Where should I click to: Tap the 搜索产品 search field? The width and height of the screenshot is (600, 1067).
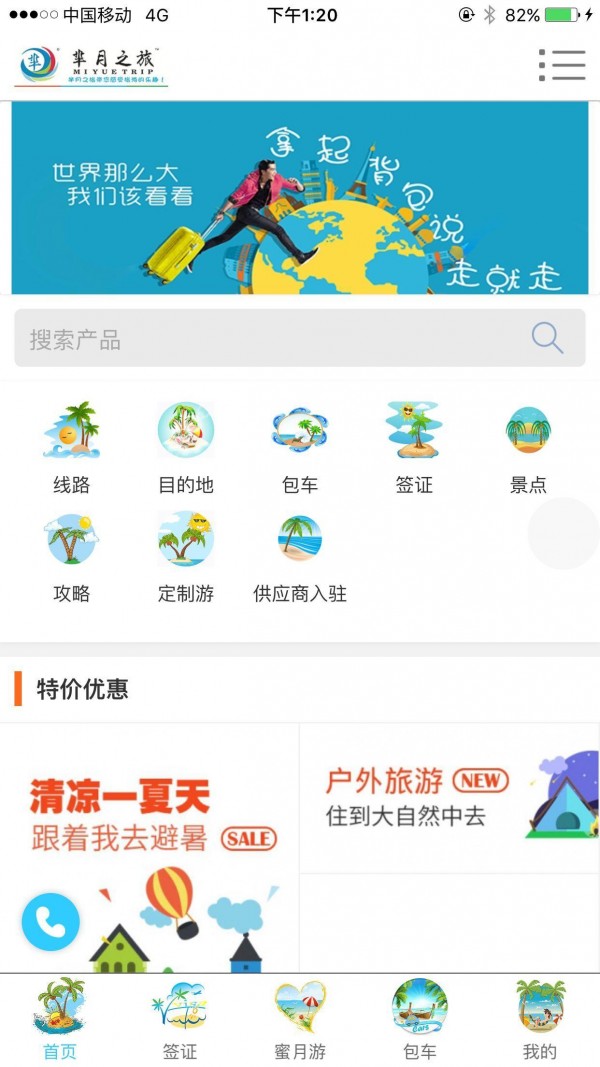(270, 339)
